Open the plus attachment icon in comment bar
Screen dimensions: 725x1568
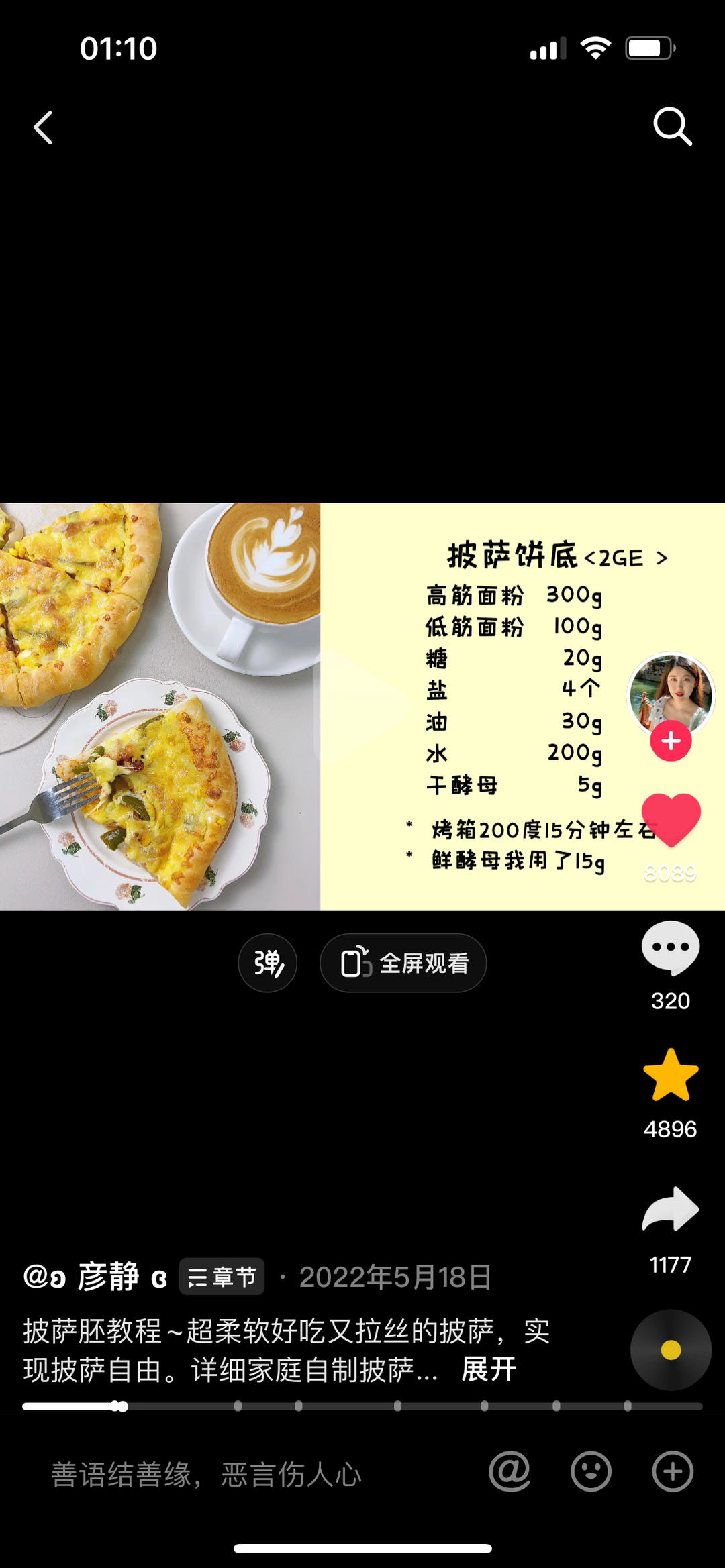pyautogui.click(x=673, y=1472)
